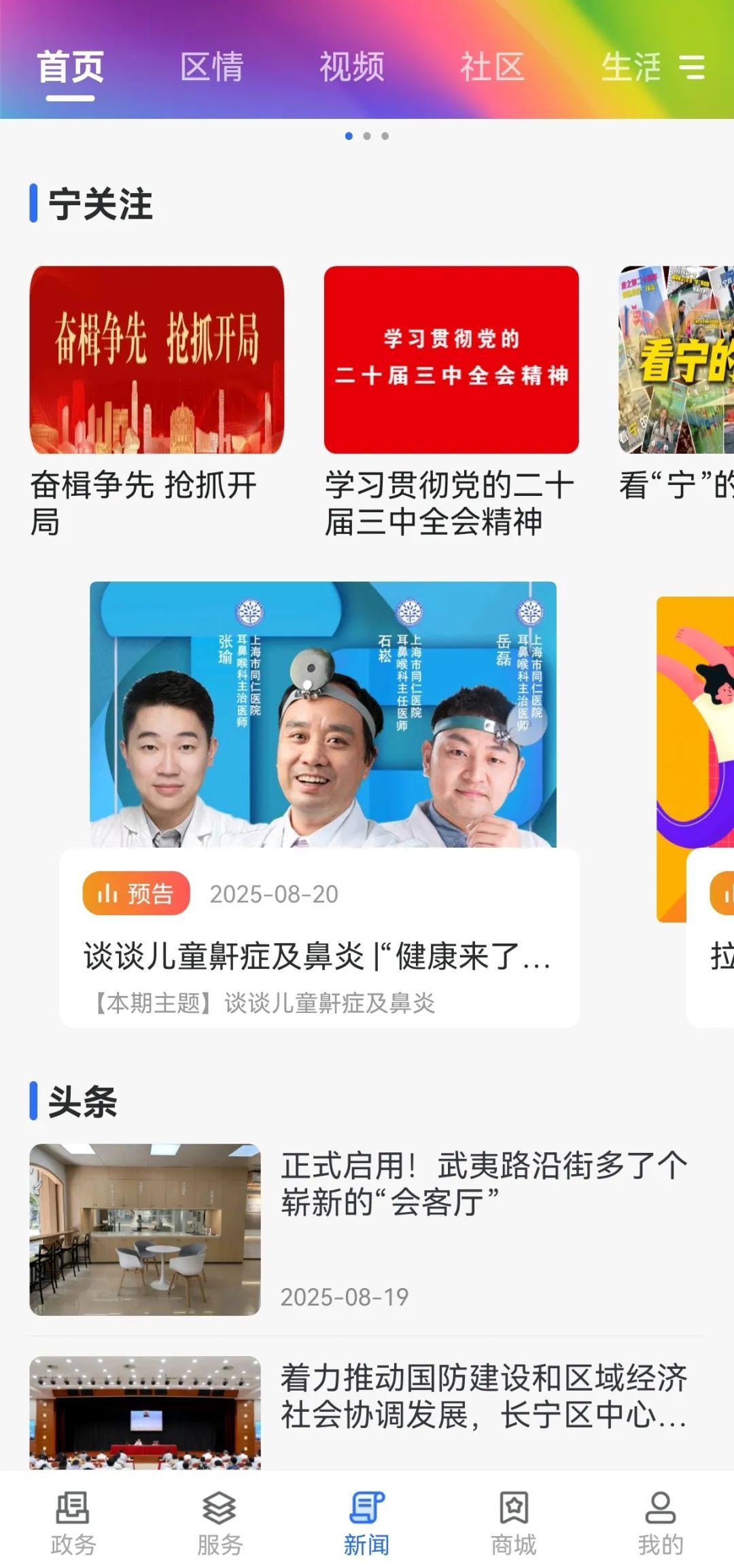734x1568 pixels.
Task: Open the channel menu hamburger icon
Action: (x=692, y=67)
